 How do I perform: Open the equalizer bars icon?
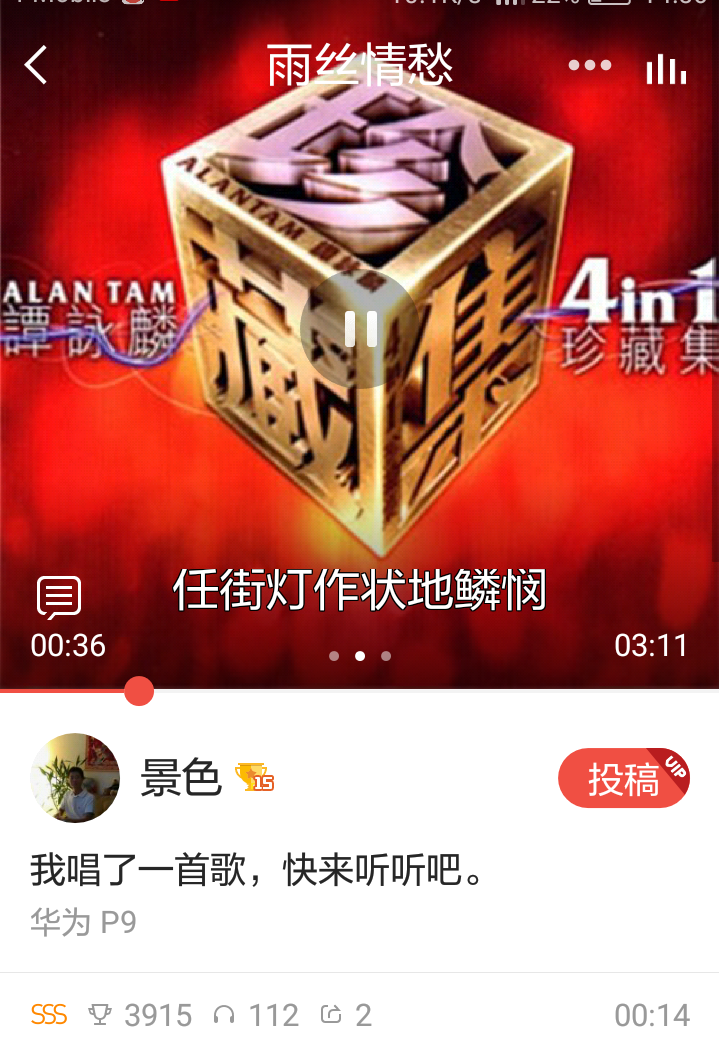pos(666,68)
